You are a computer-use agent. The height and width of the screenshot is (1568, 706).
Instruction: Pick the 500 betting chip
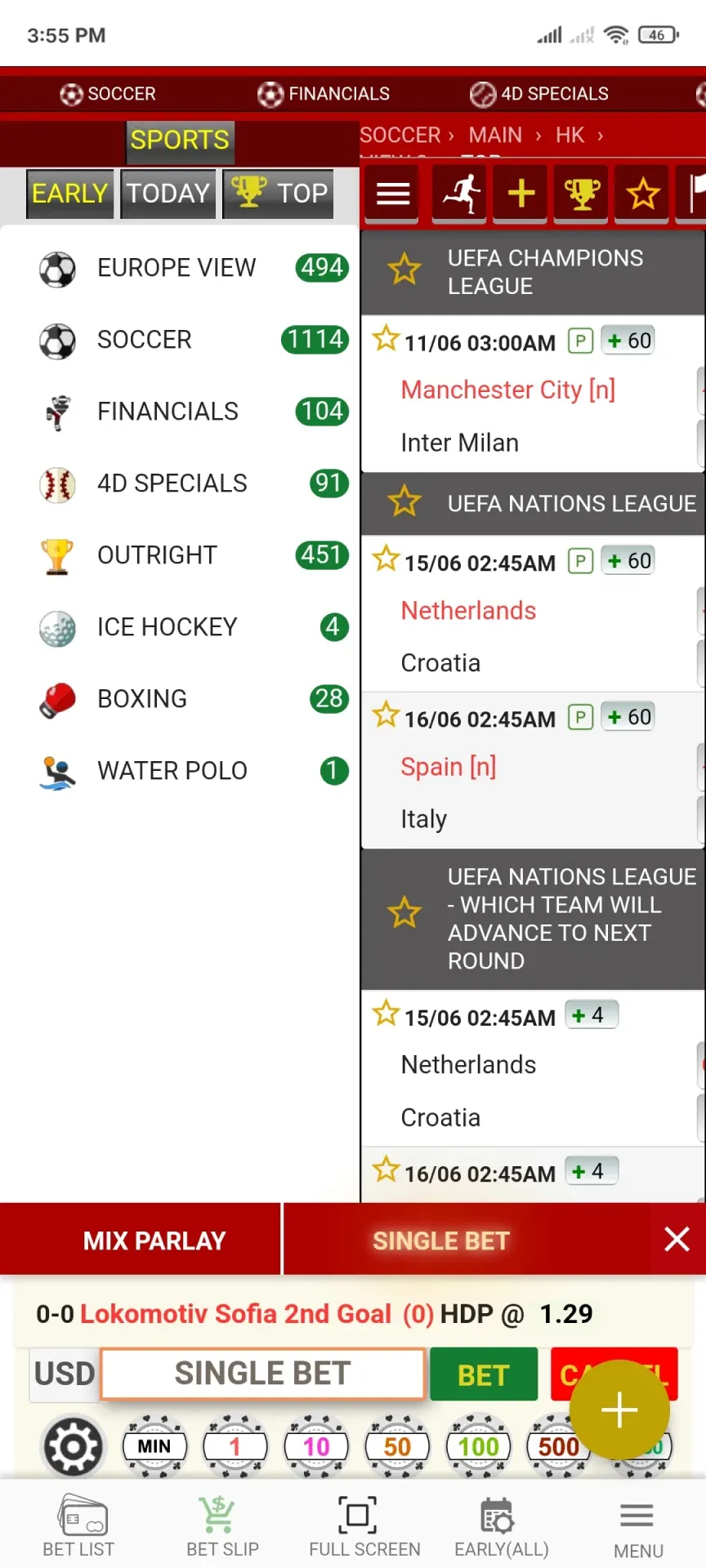click(558, 1445)
